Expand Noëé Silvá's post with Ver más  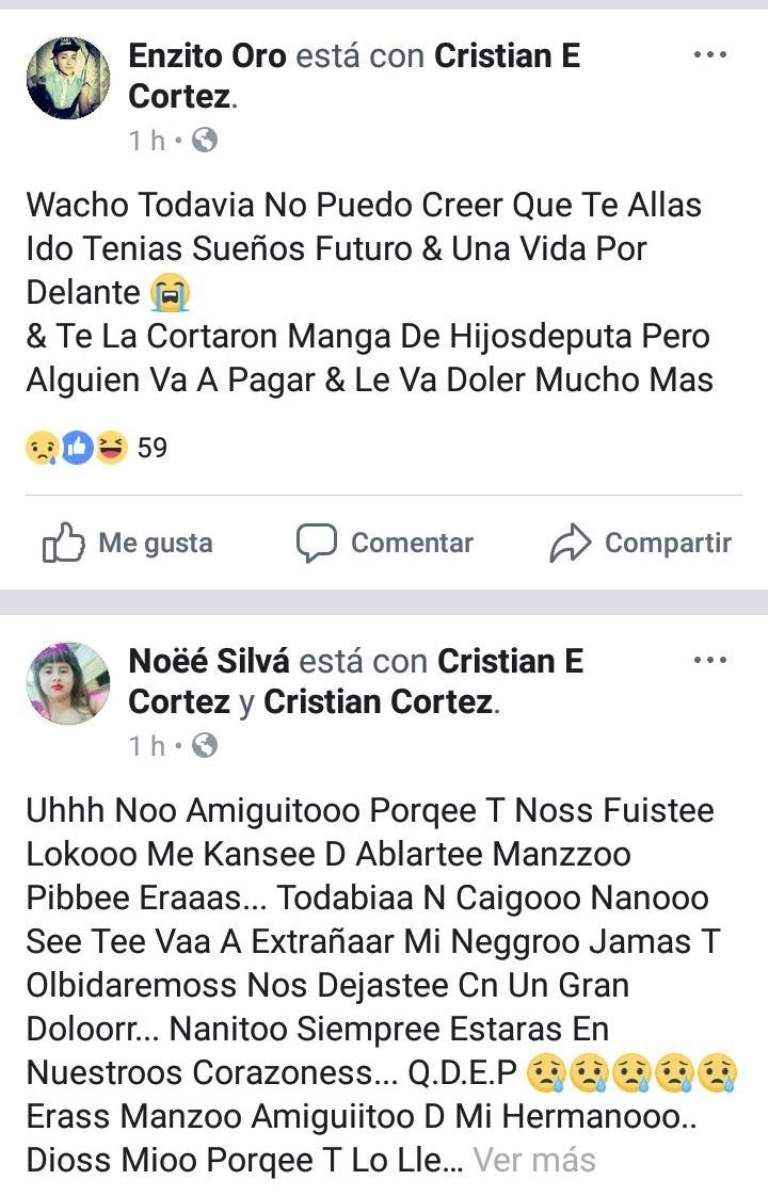pos(534,1160)
